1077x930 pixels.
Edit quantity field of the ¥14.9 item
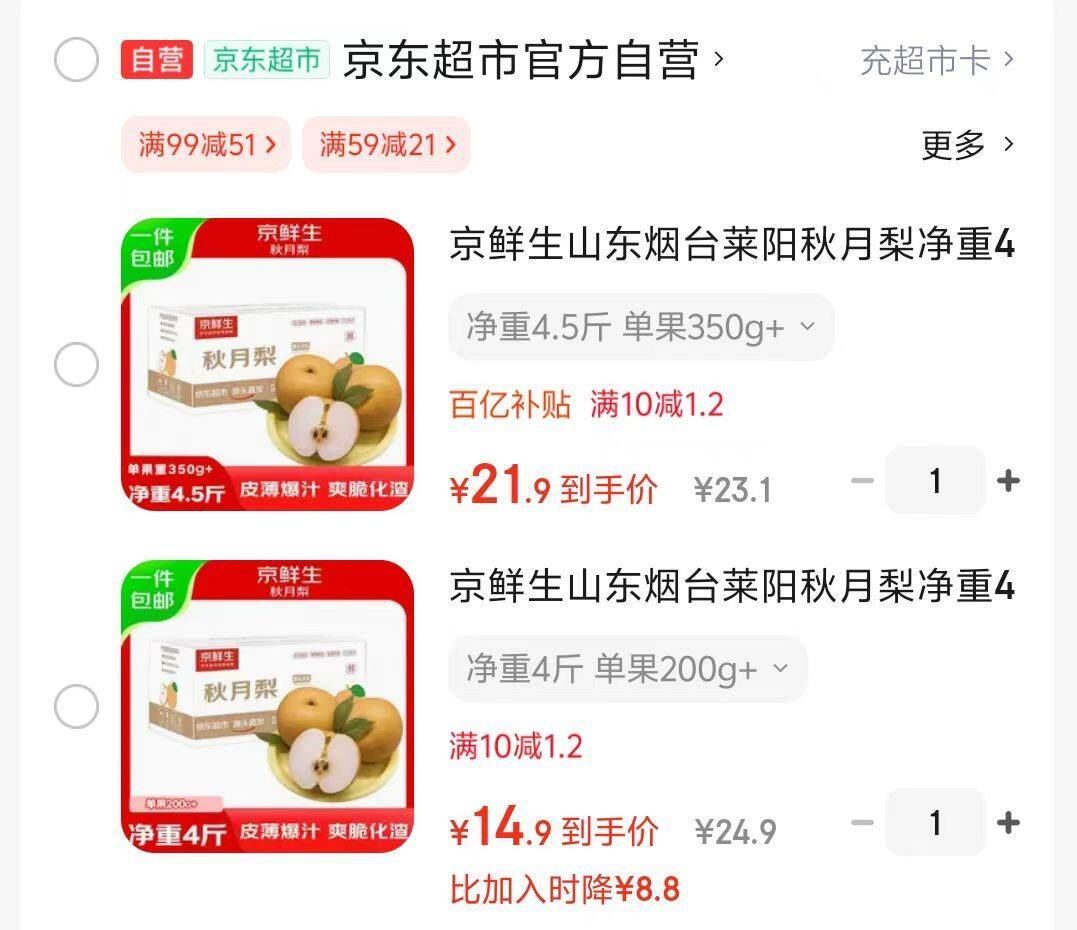click(x=935, y=823)
